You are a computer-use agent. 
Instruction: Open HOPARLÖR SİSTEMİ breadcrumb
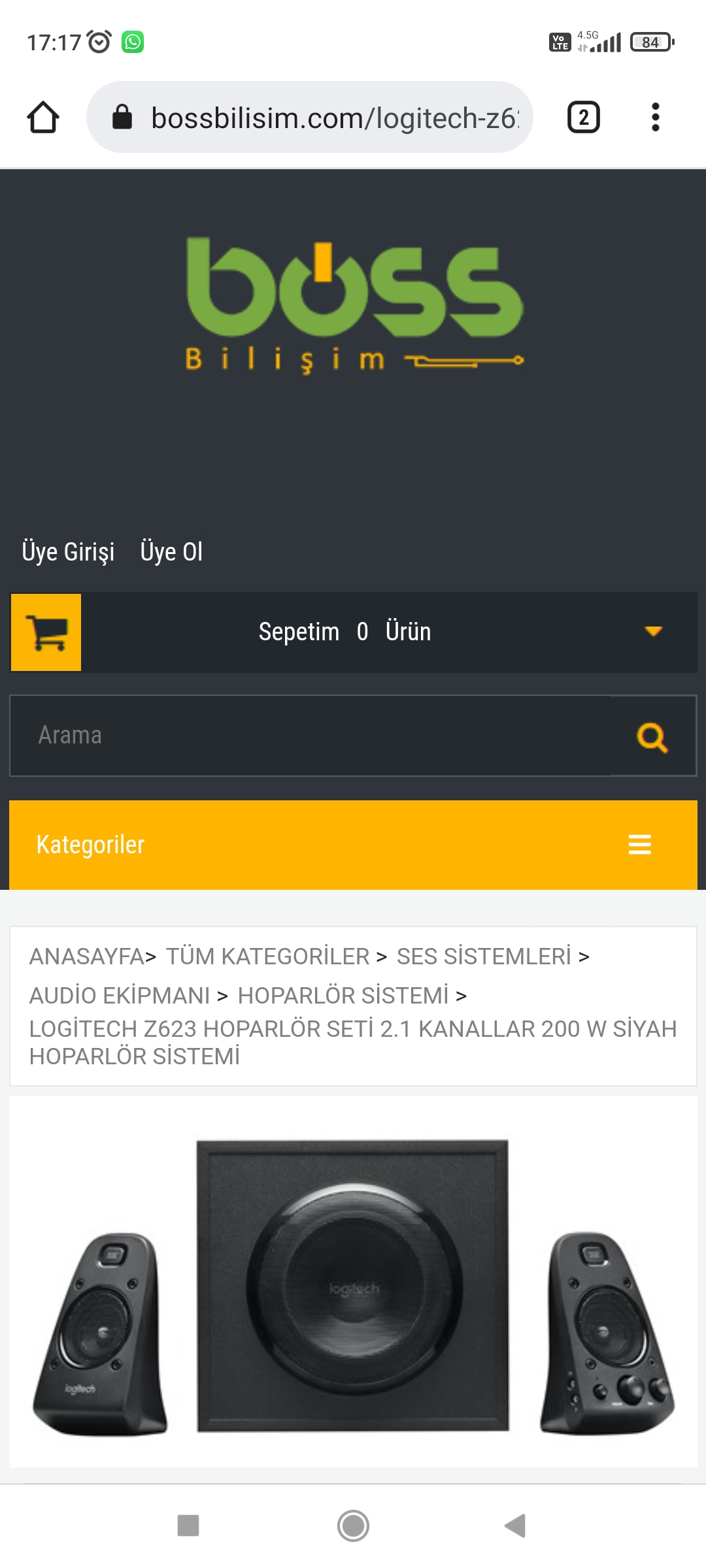tap(343, 996)
